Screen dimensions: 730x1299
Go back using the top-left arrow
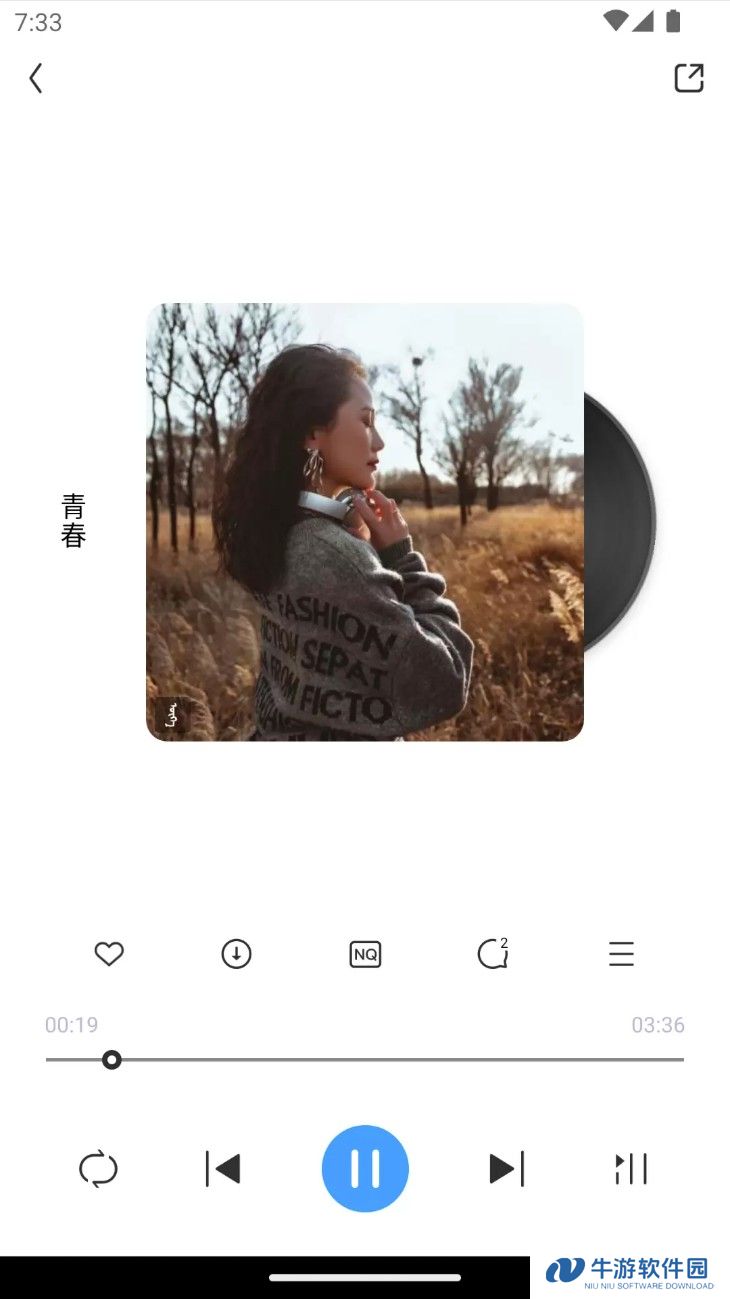(36, 78)
